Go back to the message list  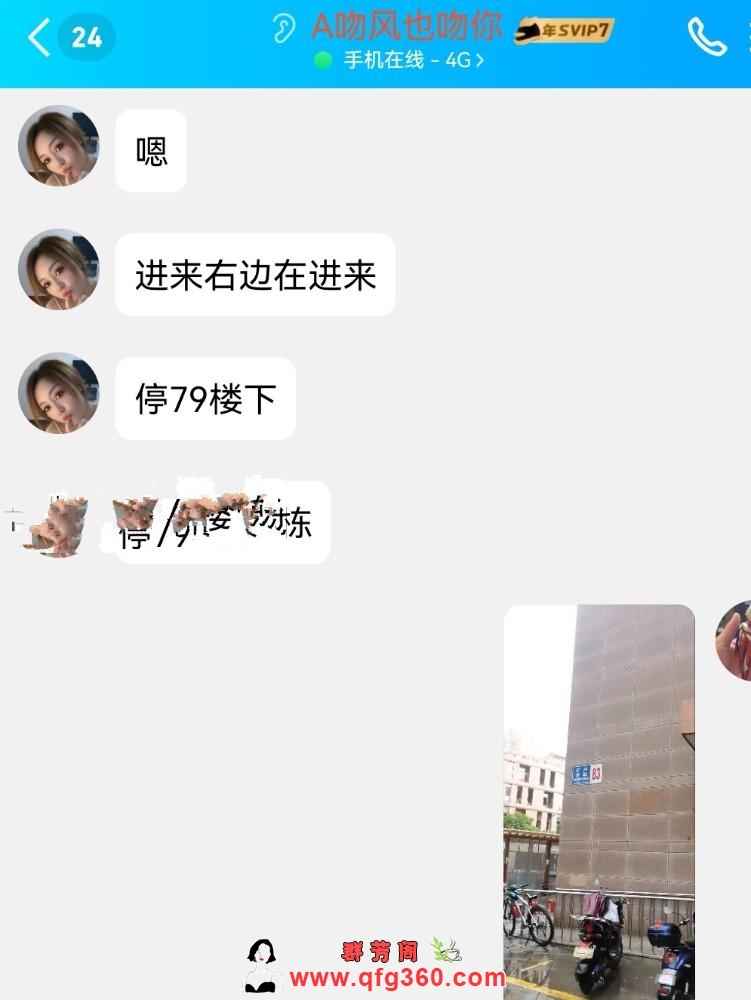40,38
